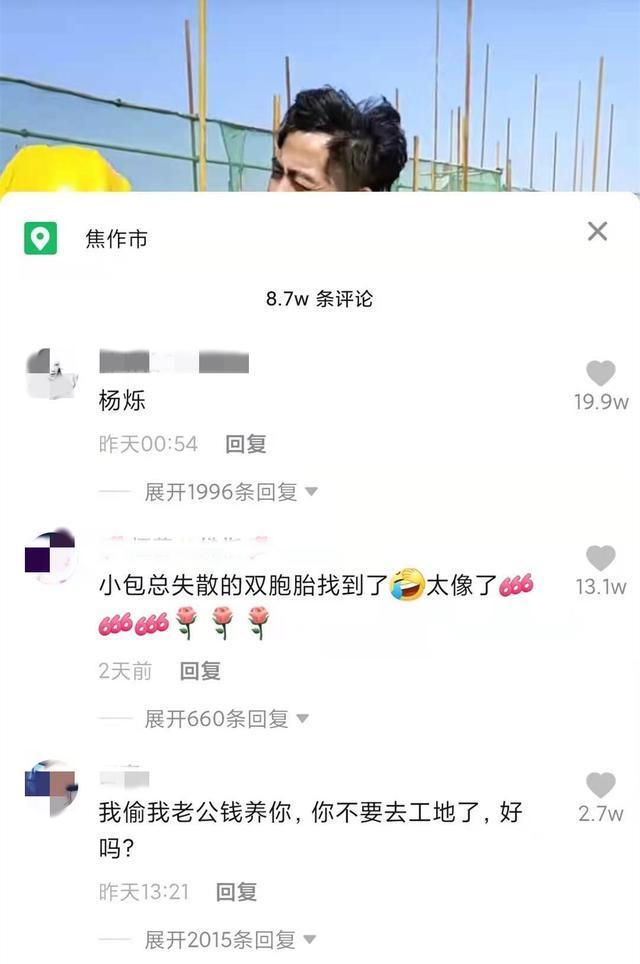
Task: Open the avatar of the 杨烁 commenter
Action: [x=50, y=374]
